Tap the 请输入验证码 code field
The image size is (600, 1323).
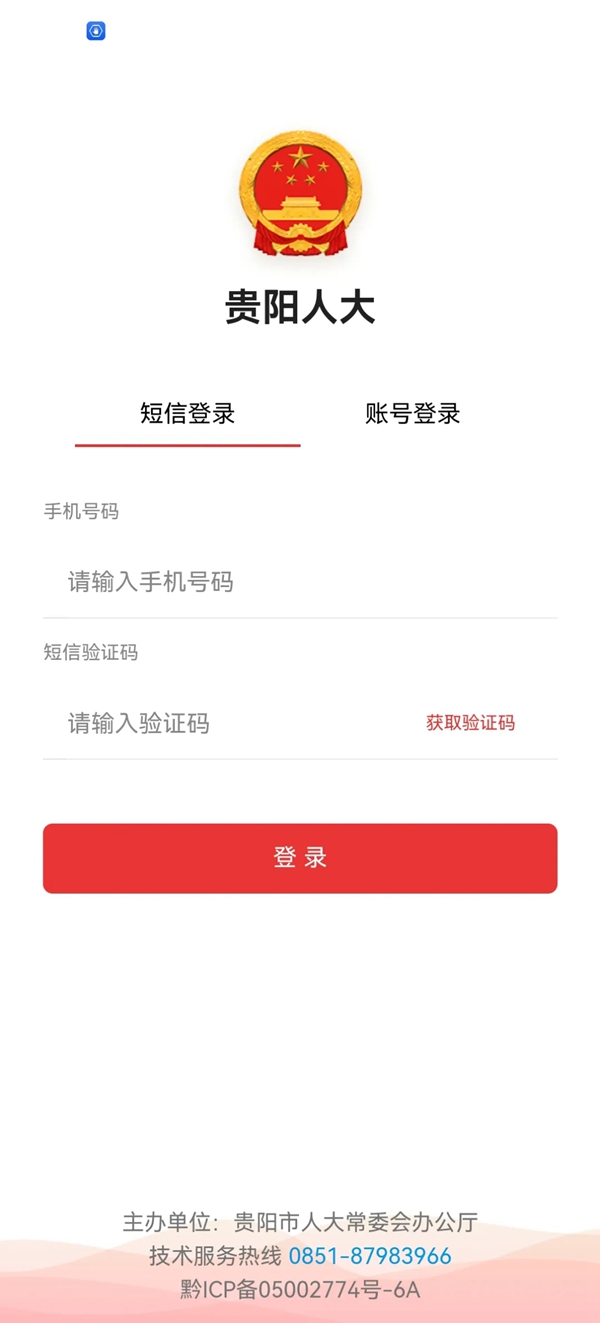(x=230, y=723)
